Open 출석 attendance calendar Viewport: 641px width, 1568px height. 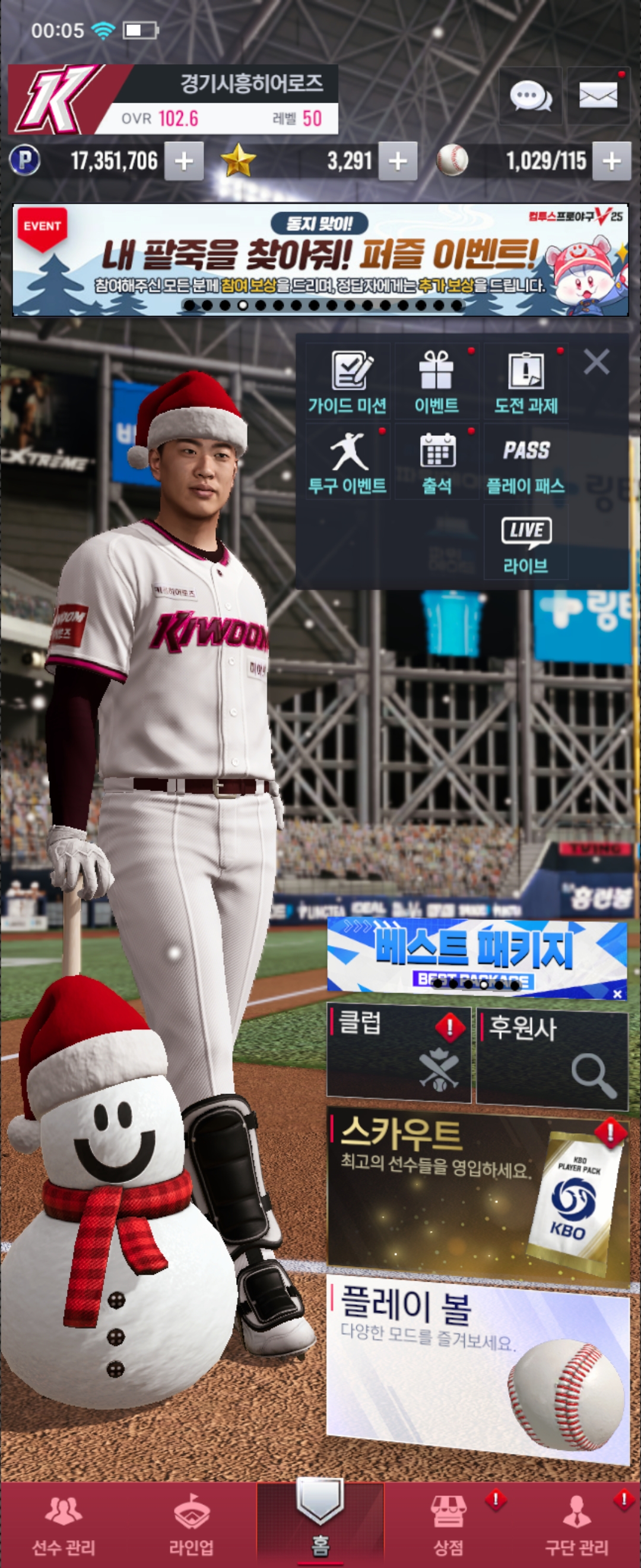click(437, 462)
